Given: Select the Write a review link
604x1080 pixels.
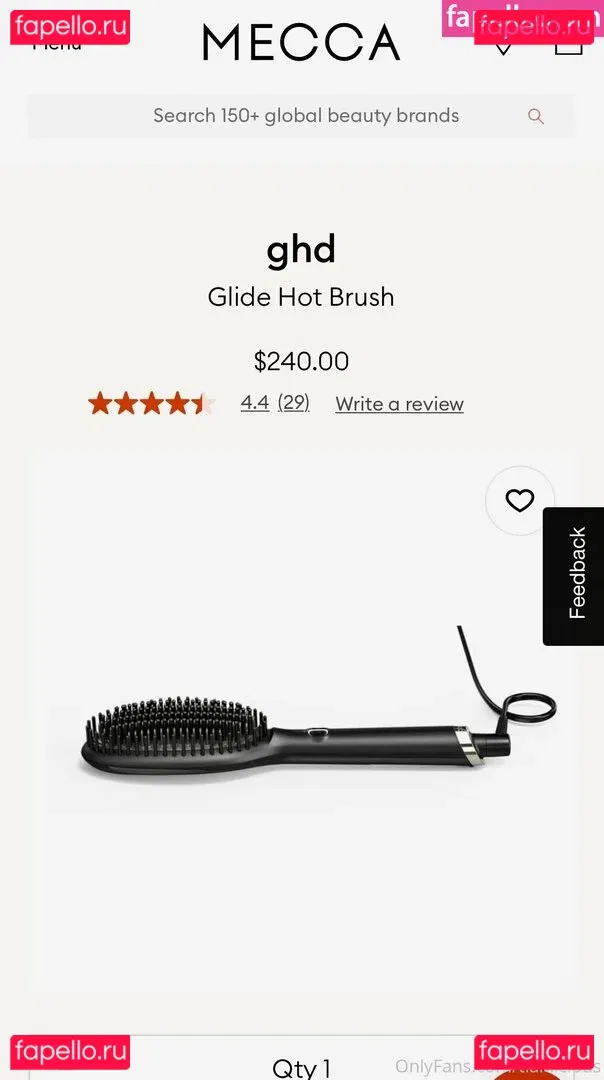Looking at the screenshot, I should 399,404.
